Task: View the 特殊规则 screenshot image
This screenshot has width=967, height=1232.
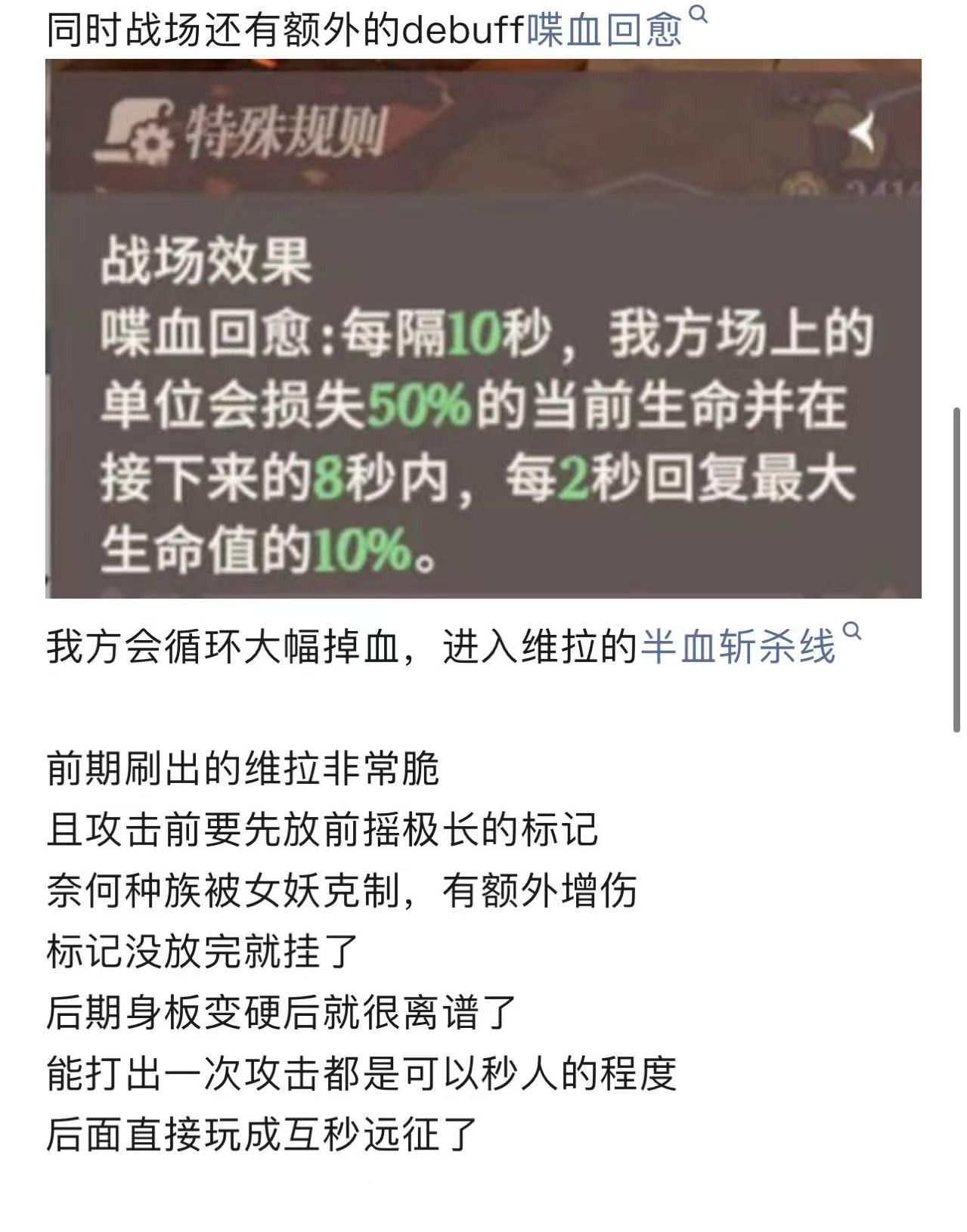Action: [482, 329]
